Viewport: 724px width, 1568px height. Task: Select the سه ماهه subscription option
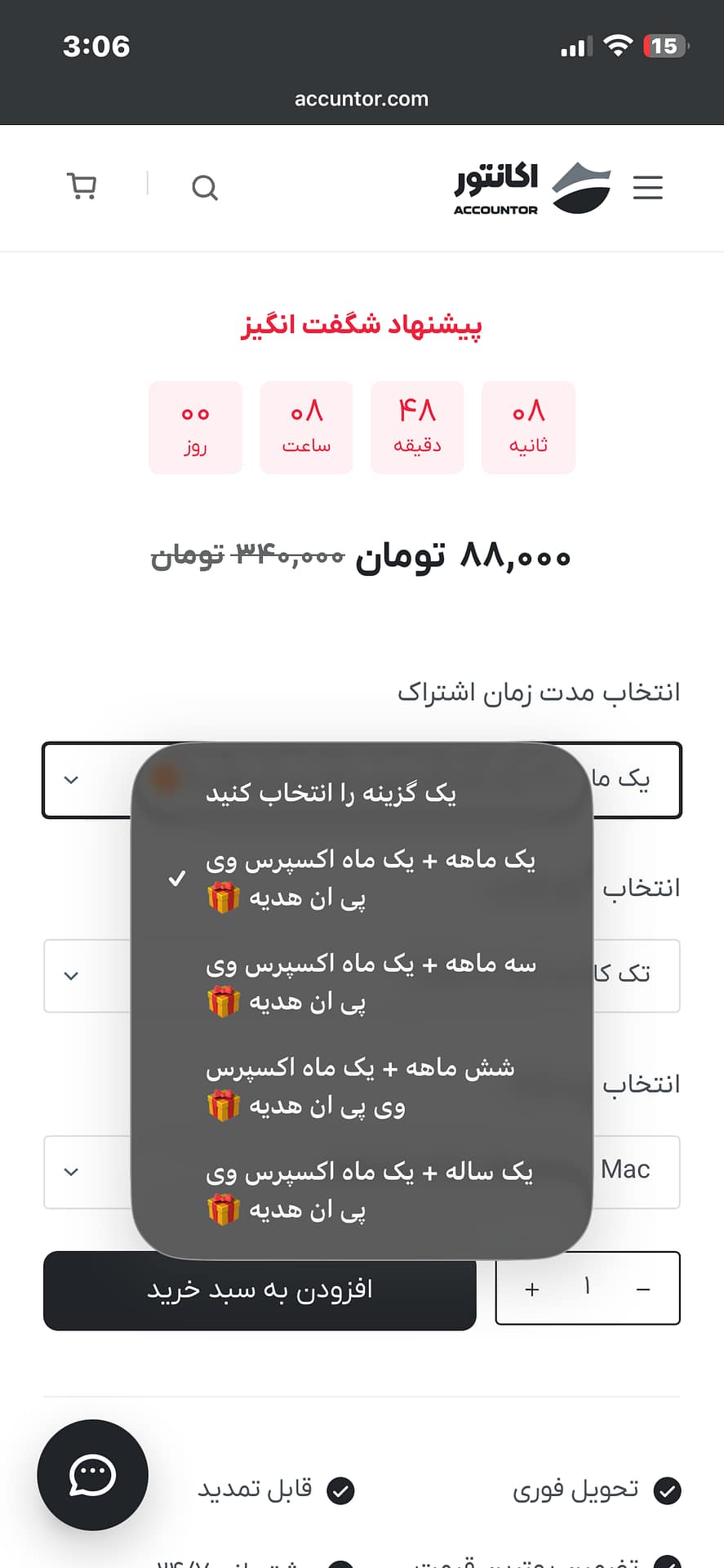tap(362, 983)
